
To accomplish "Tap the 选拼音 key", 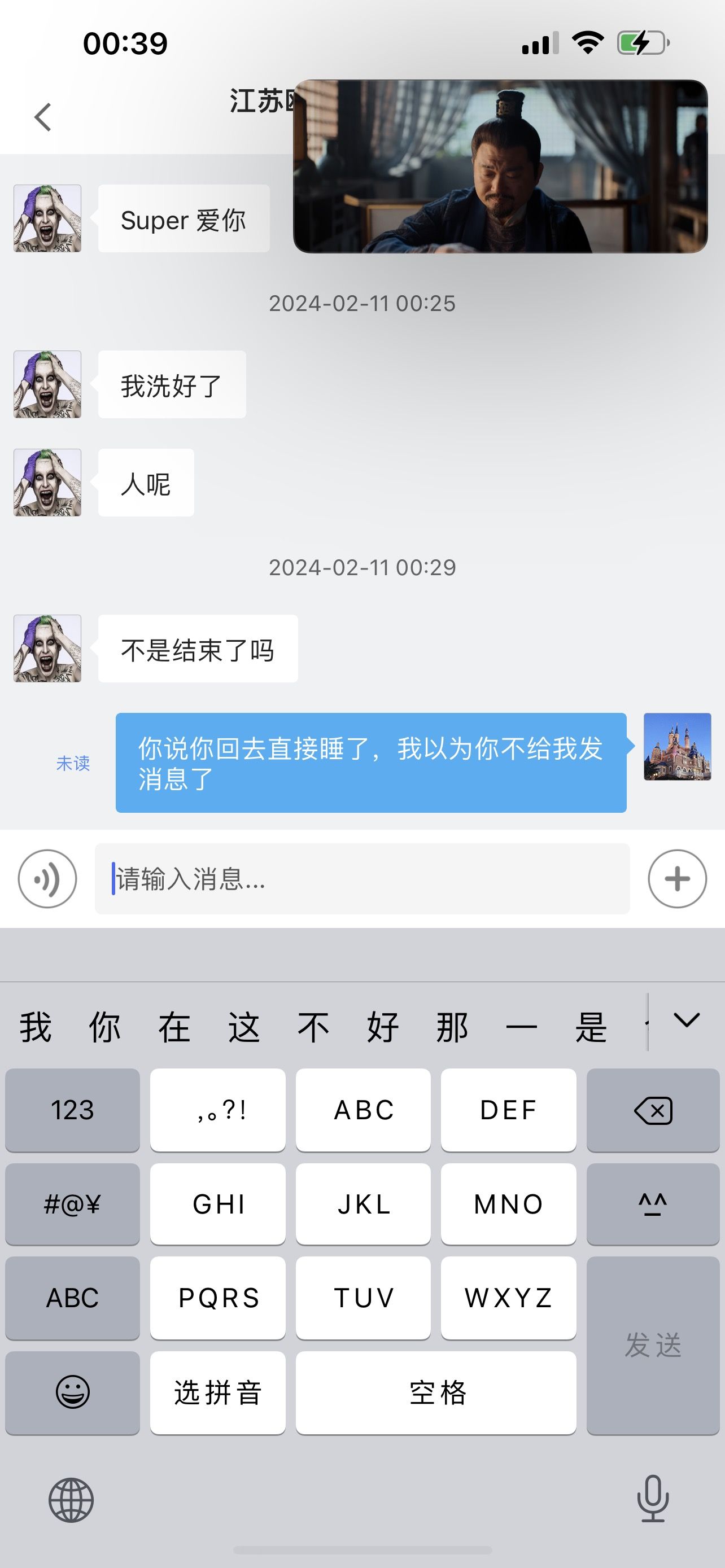I will coord(218,1392).
